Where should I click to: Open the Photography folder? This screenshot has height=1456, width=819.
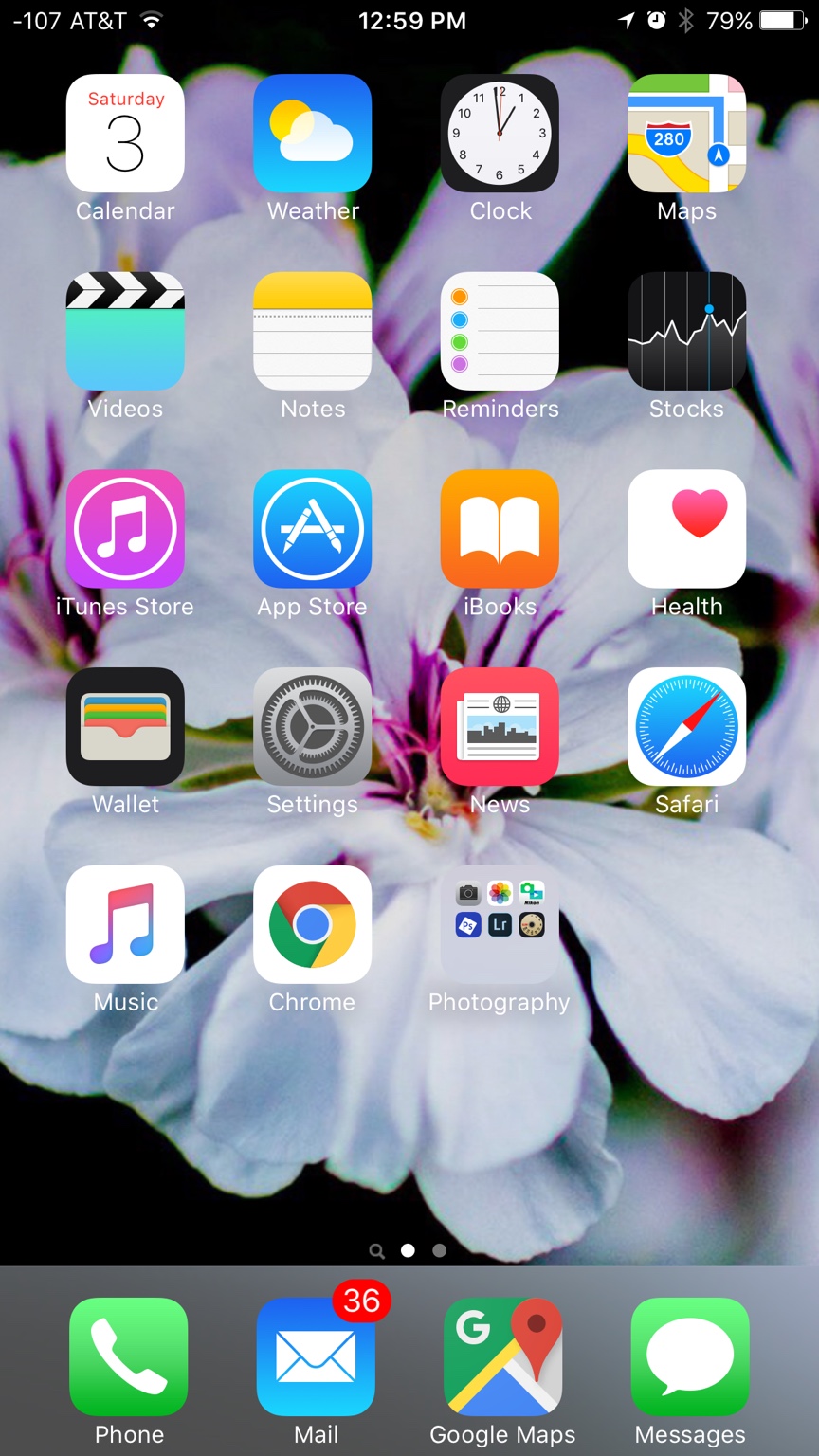pos(500,924)
